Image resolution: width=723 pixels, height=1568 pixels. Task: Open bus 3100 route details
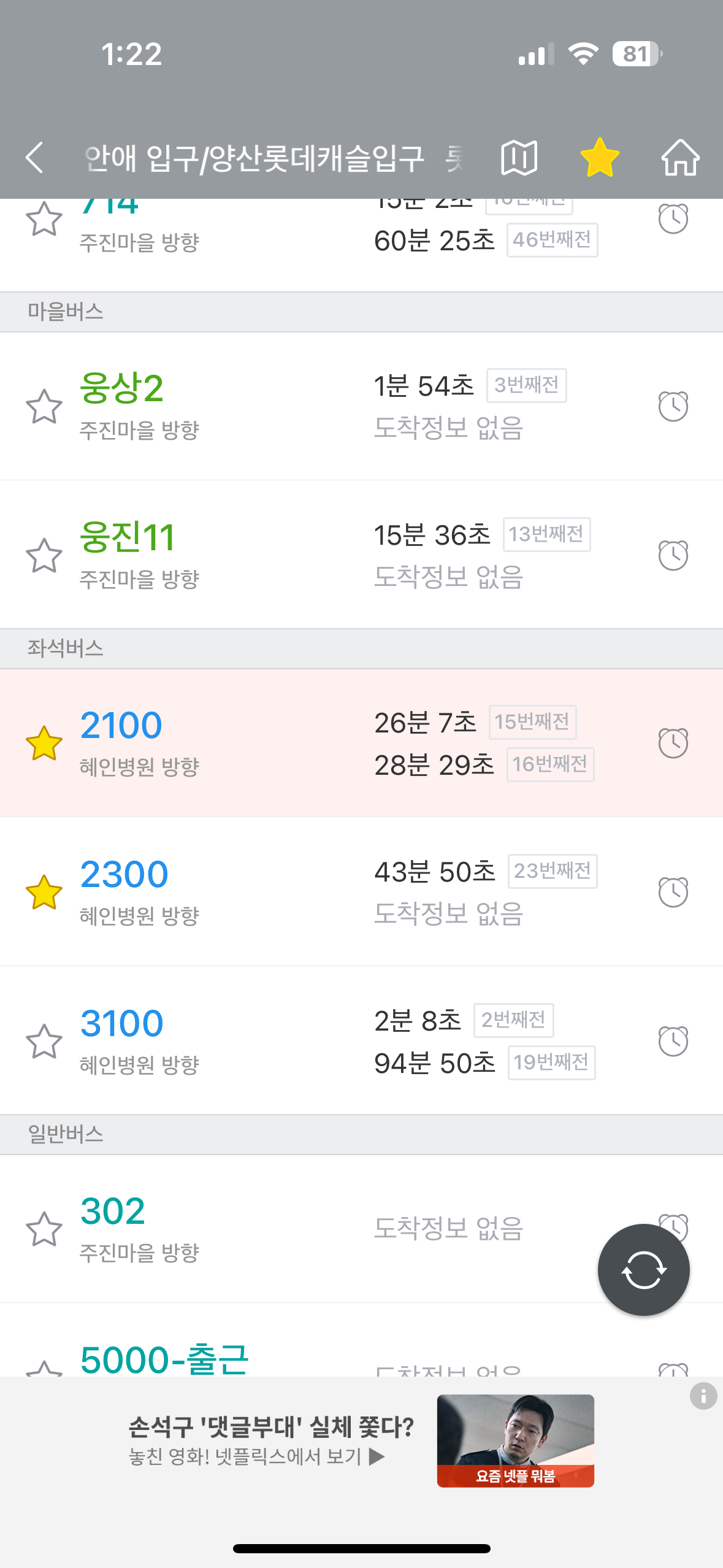[x=361, y=1040]
